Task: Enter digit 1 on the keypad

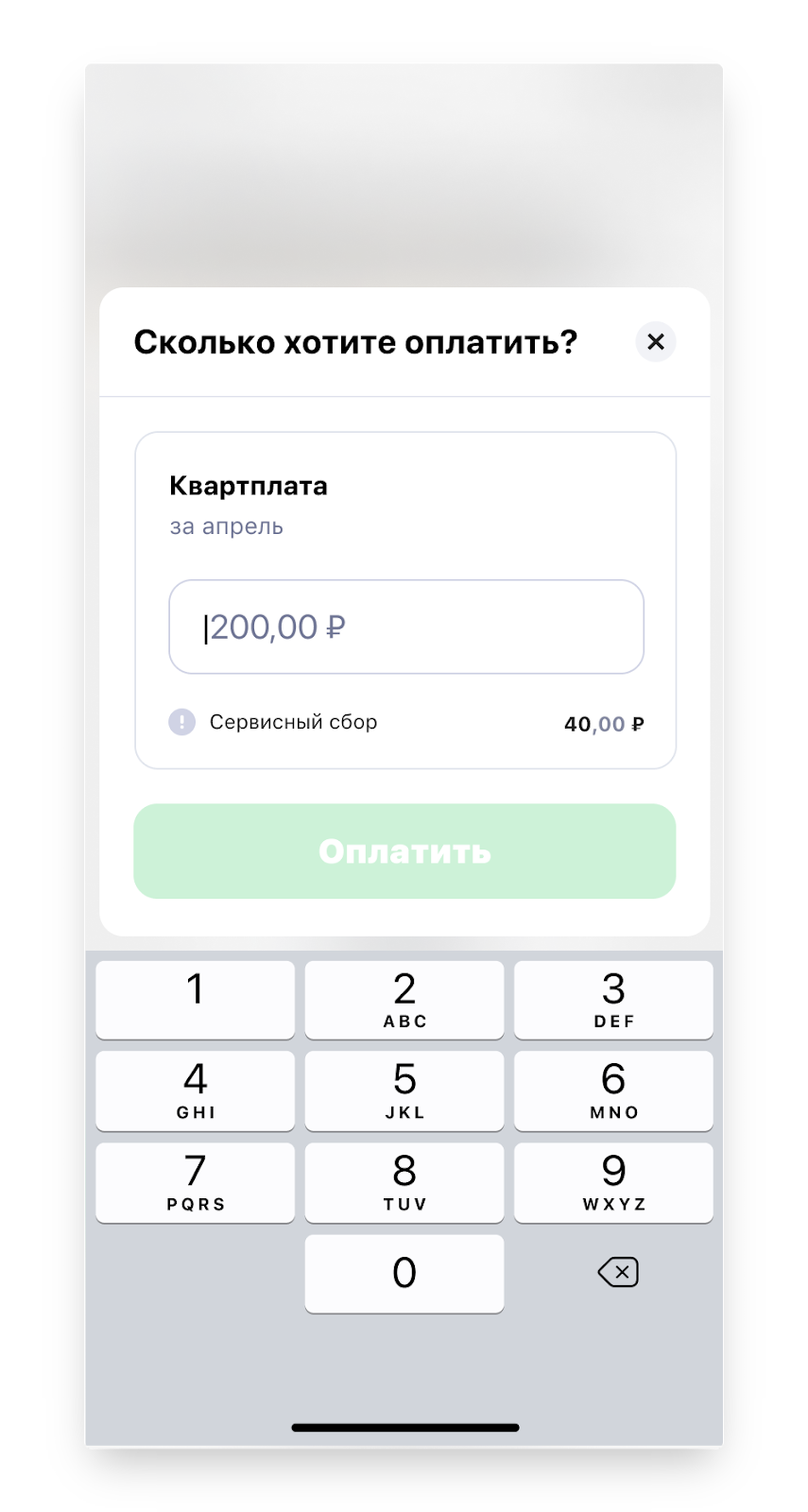Action: click(196, 1000)
